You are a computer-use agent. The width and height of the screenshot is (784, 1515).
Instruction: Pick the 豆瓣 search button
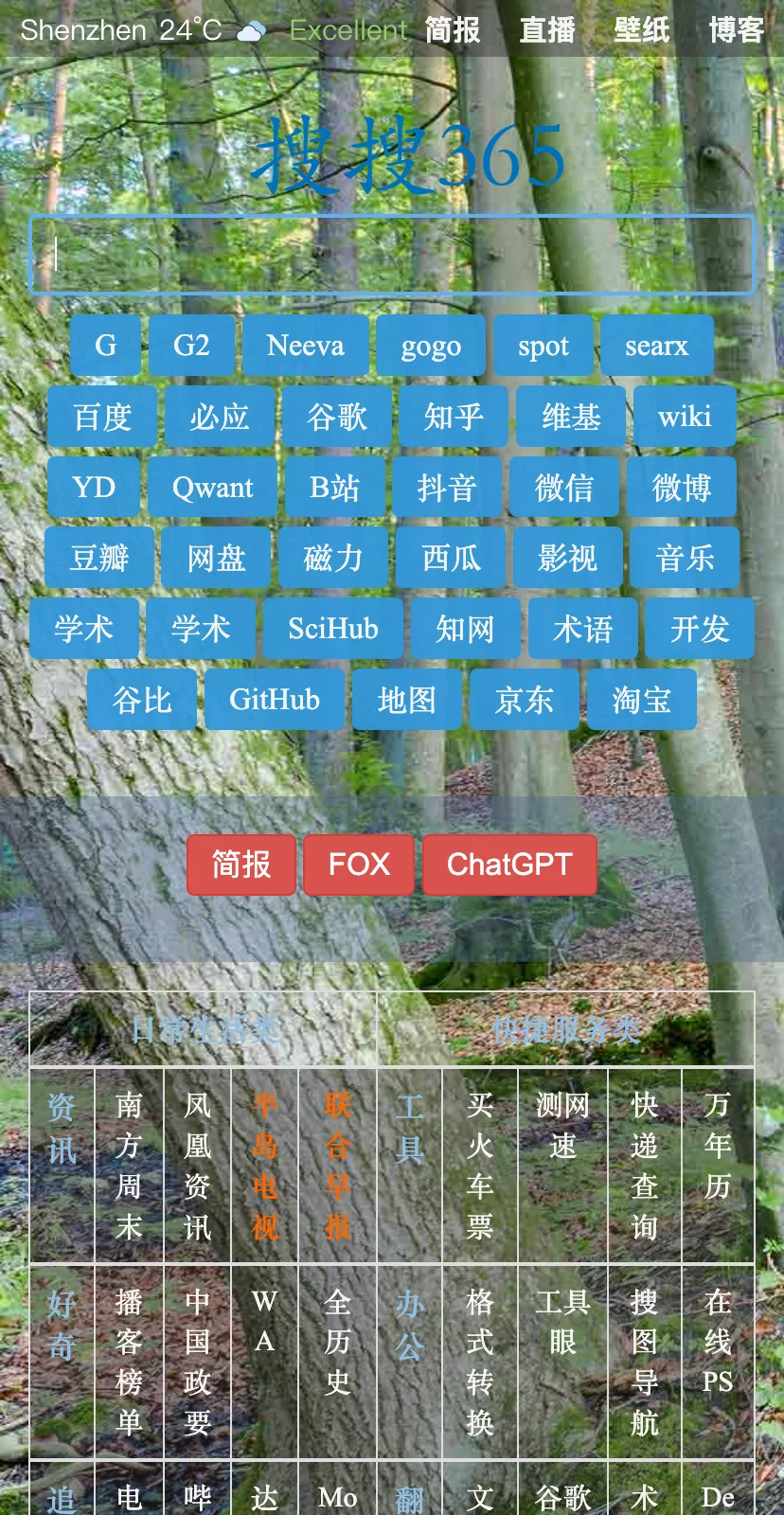click(99, 558)
